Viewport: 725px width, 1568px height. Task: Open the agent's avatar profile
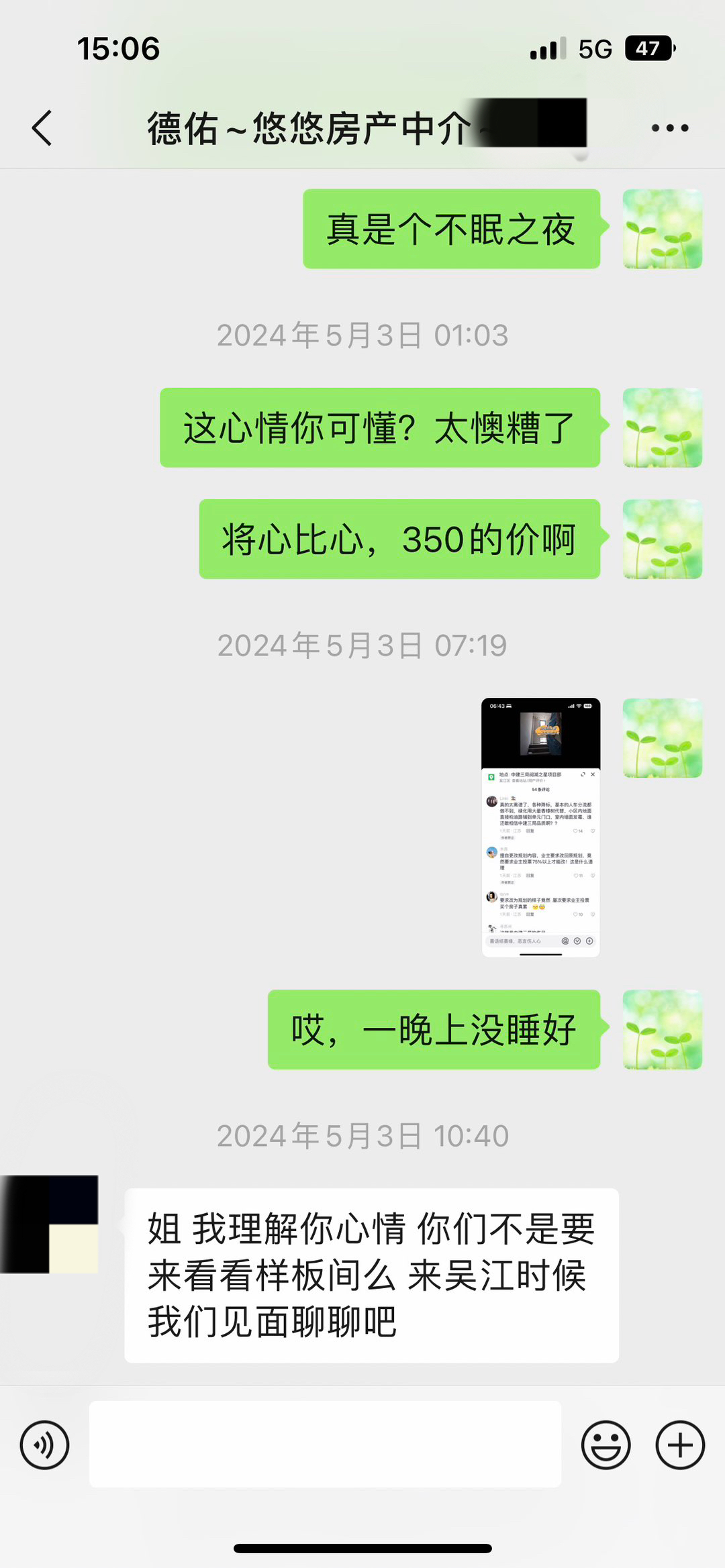click(x=50, y=1224)
